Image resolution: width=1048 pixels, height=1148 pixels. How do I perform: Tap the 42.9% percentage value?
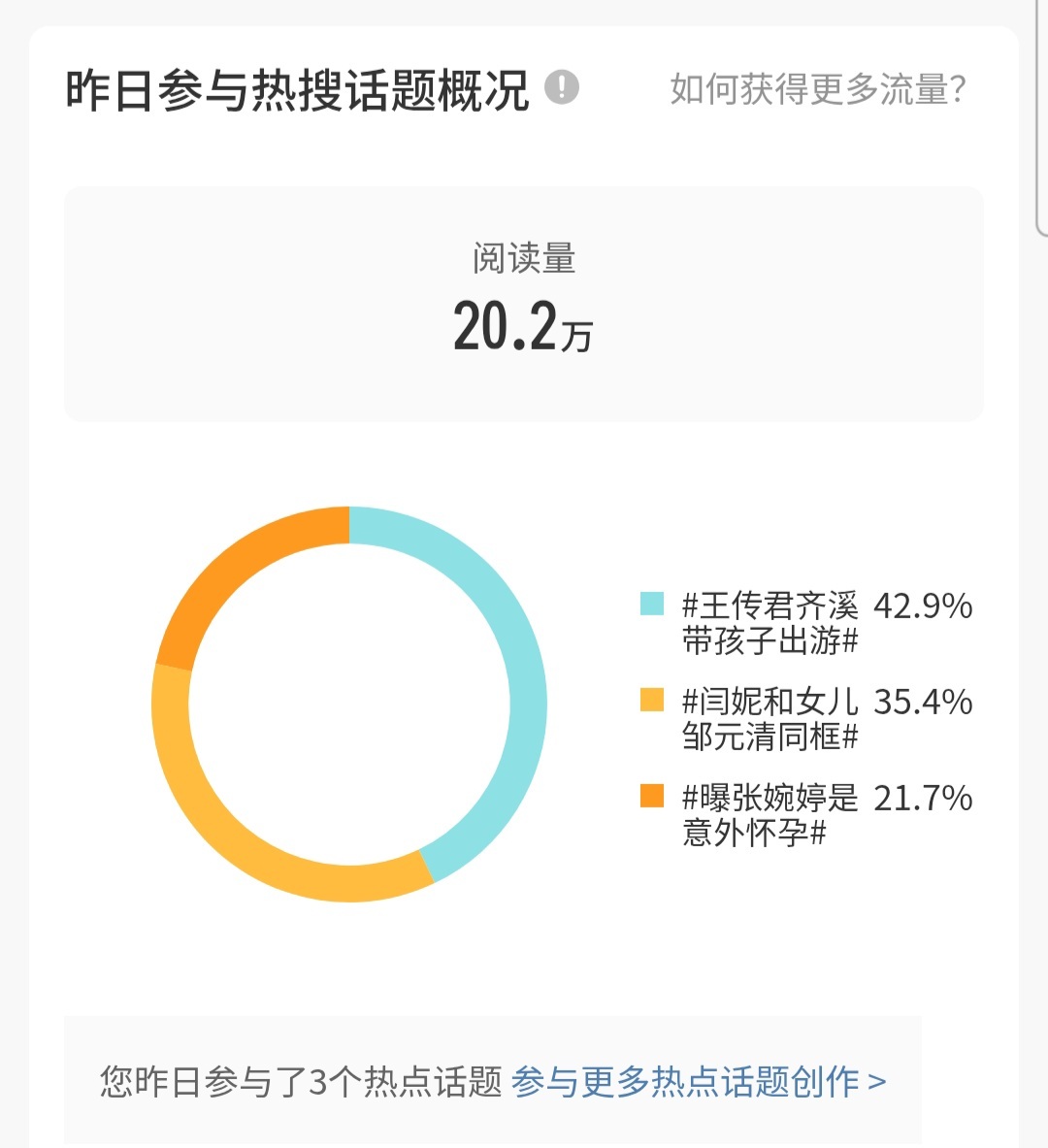point(924,604)
